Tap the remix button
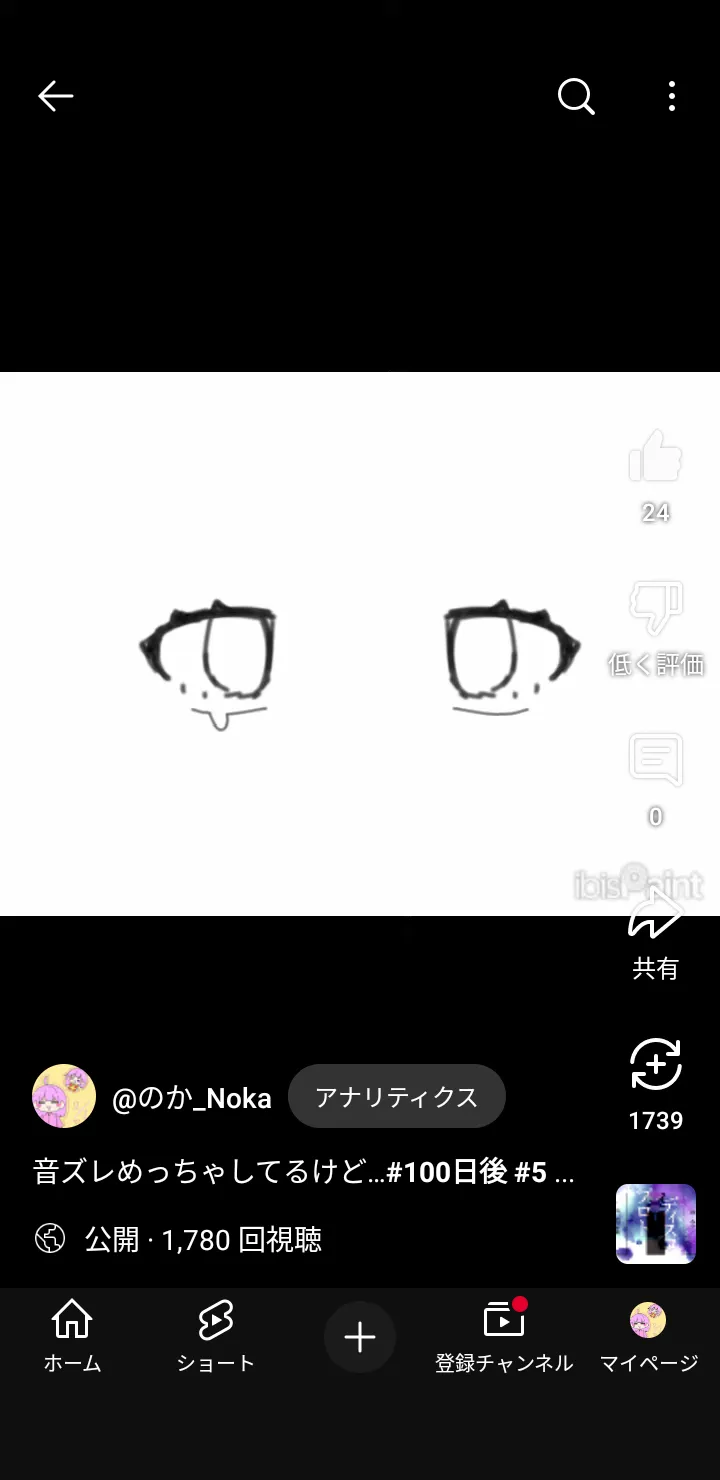The width and height of the screenshot is (720, 1480). click(655, 1066)
